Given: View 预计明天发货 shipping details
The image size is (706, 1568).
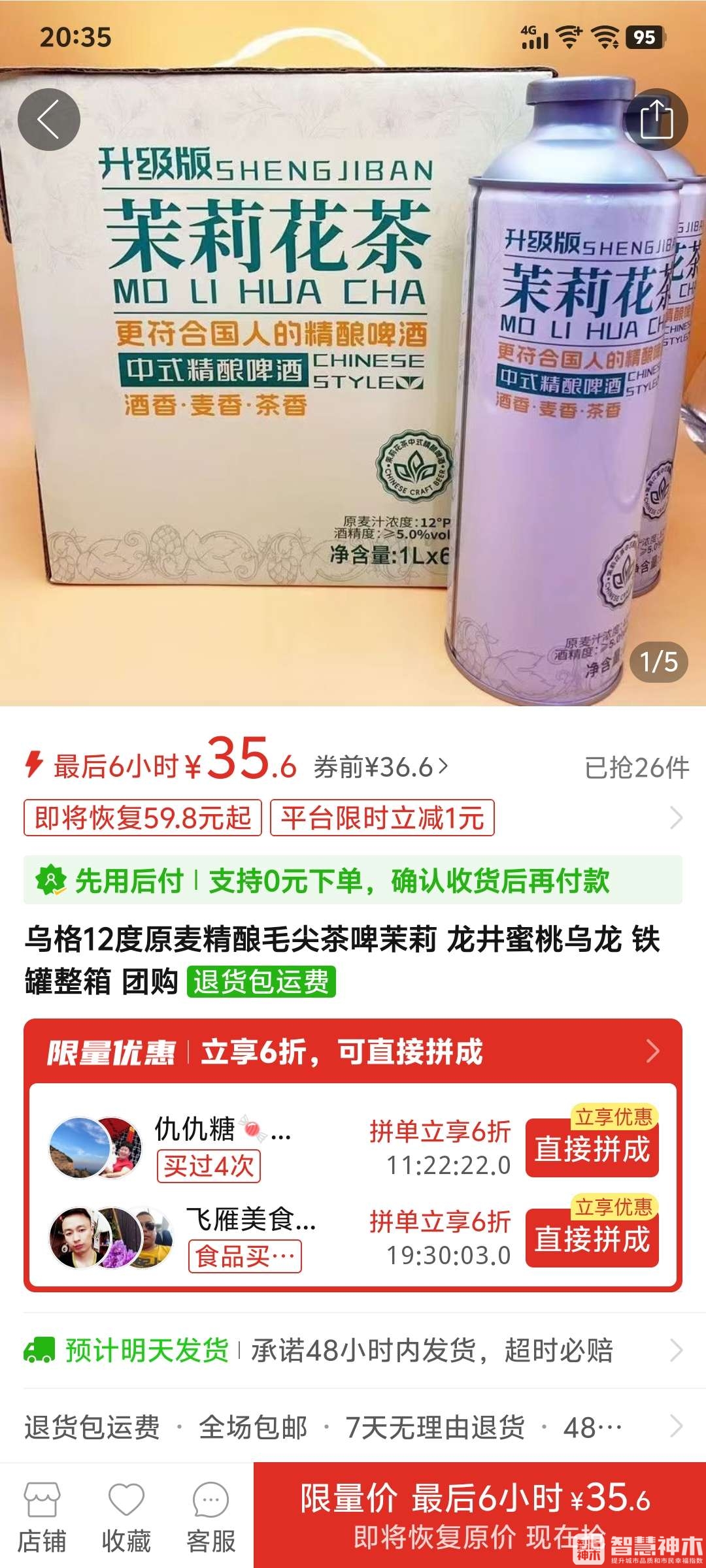Looking at the screenshot, I should coord(353,1350).
